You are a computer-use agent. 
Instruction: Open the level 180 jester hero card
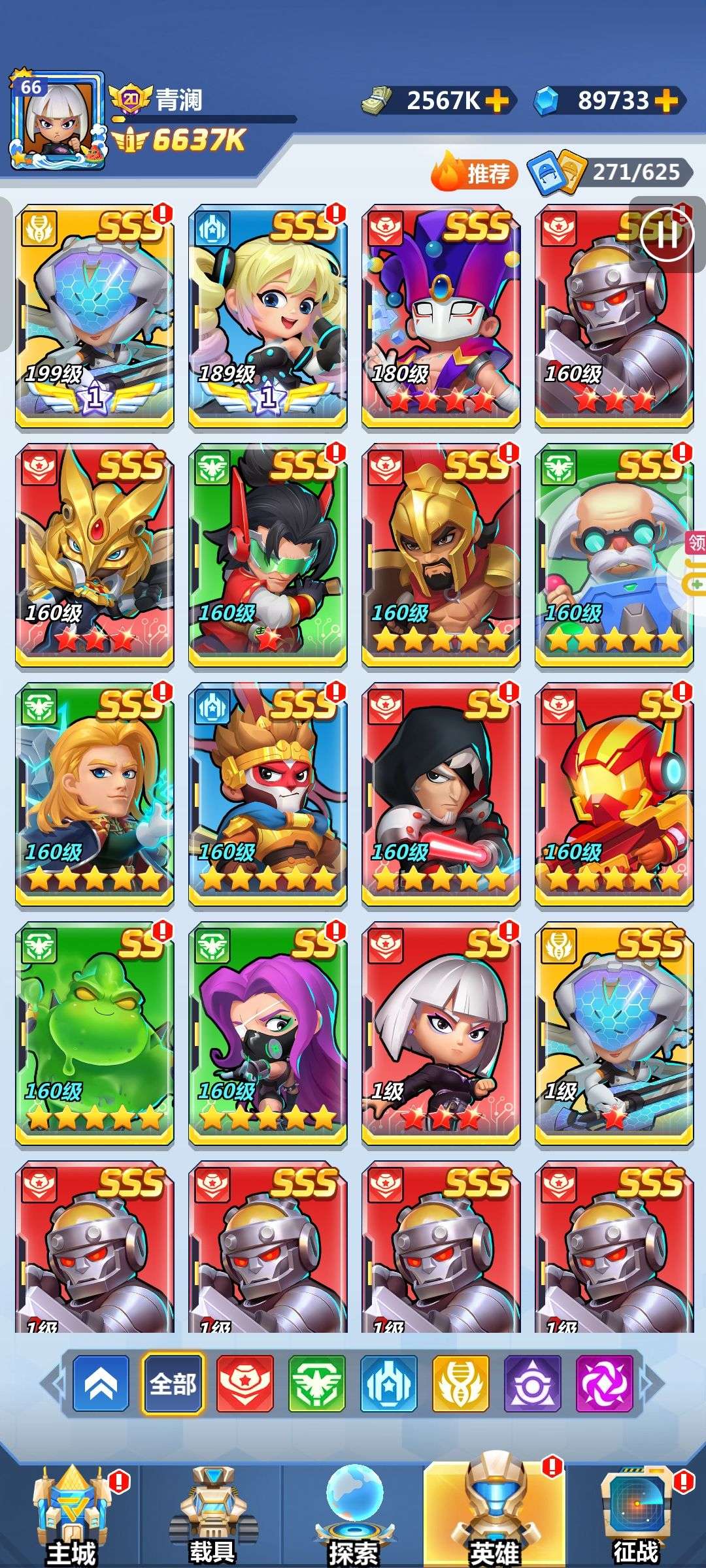(441, 317)
